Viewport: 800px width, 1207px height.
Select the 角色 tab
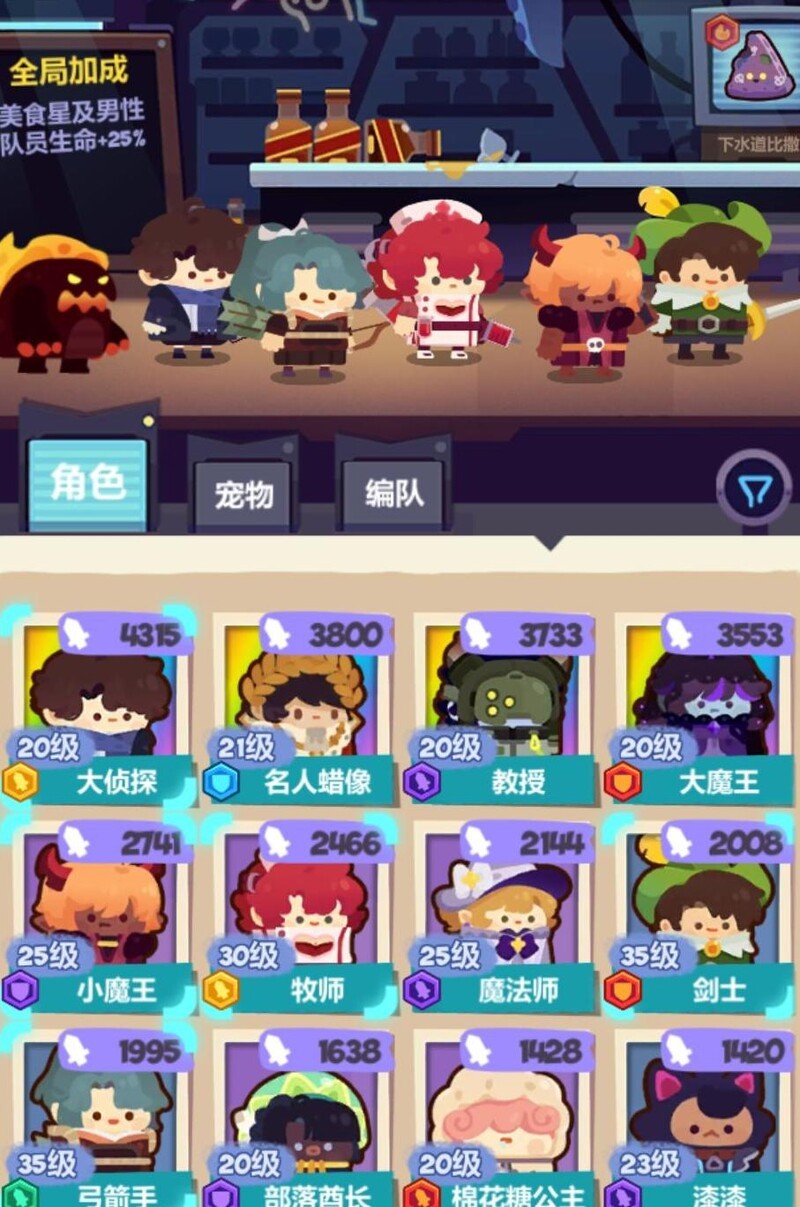[88, 484]
